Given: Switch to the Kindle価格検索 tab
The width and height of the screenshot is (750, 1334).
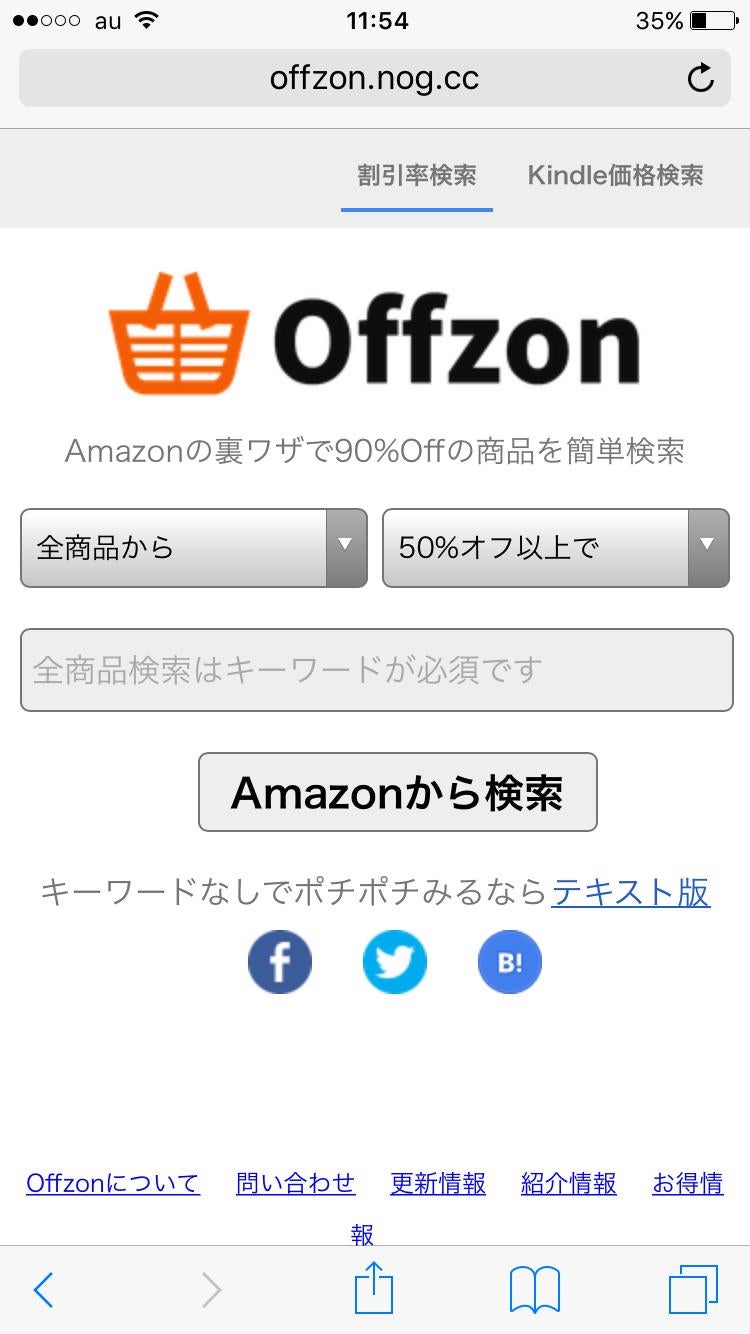Looking at the screenshot, I should pos(615,175).
